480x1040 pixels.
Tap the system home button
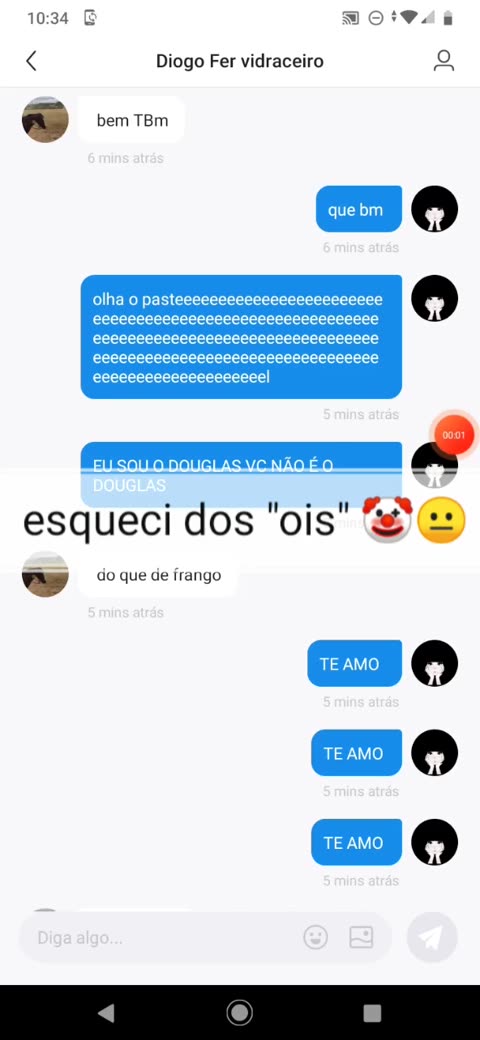[x=239, y=1013]
